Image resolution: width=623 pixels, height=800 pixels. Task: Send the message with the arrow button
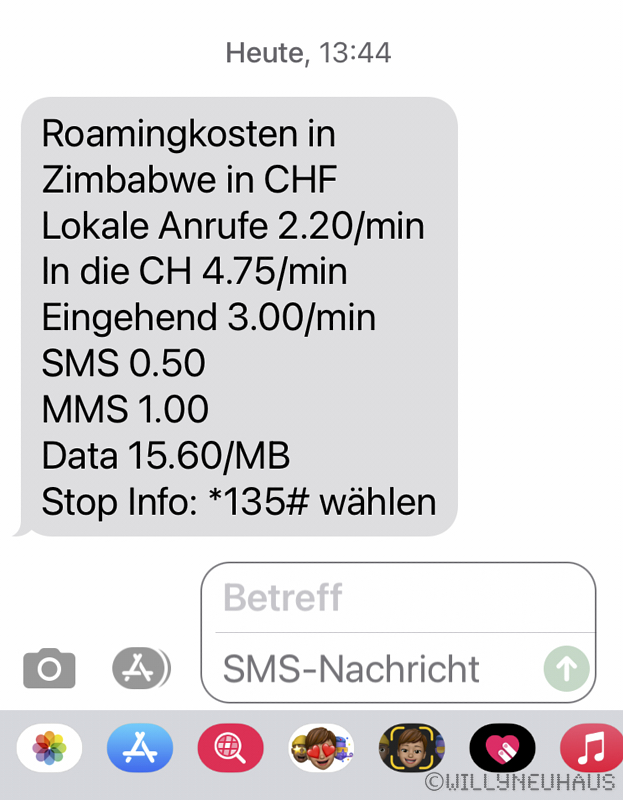point(566,668)
